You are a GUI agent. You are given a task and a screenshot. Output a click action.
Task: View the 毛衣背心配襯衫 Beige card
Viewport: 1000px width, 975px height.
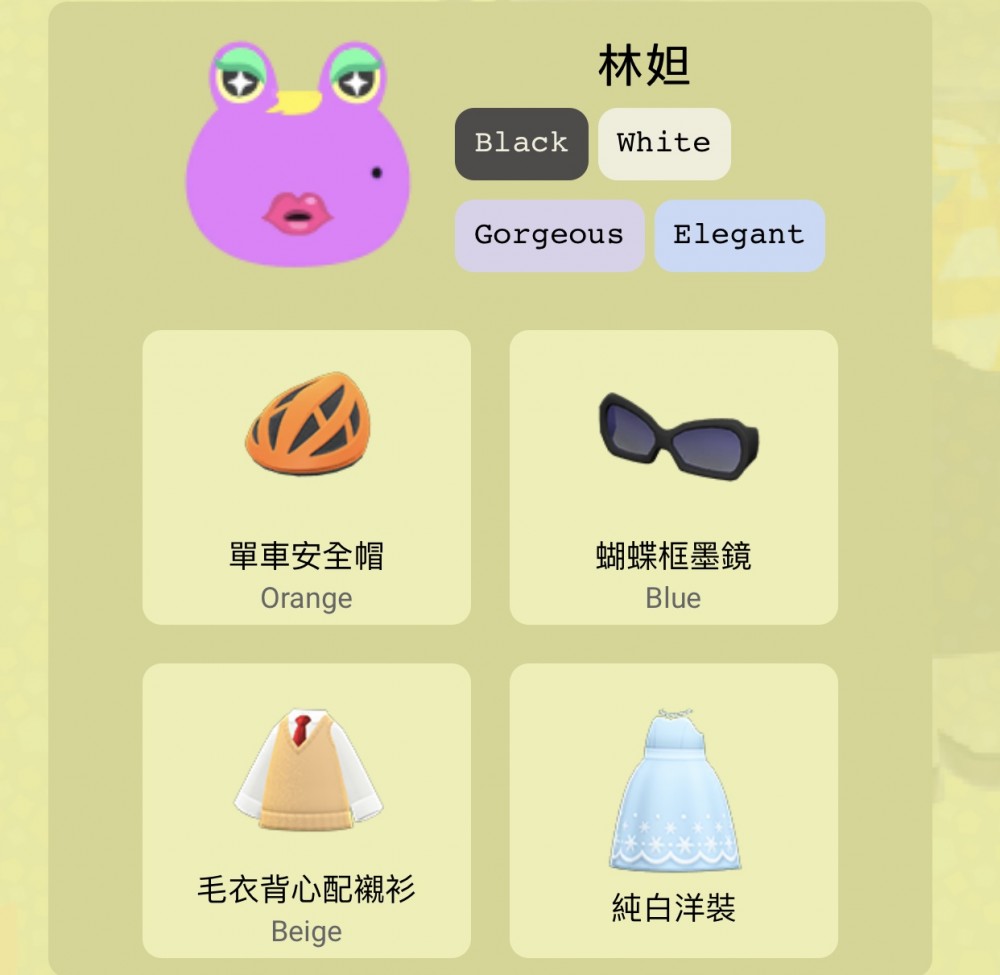click(306, 810)
